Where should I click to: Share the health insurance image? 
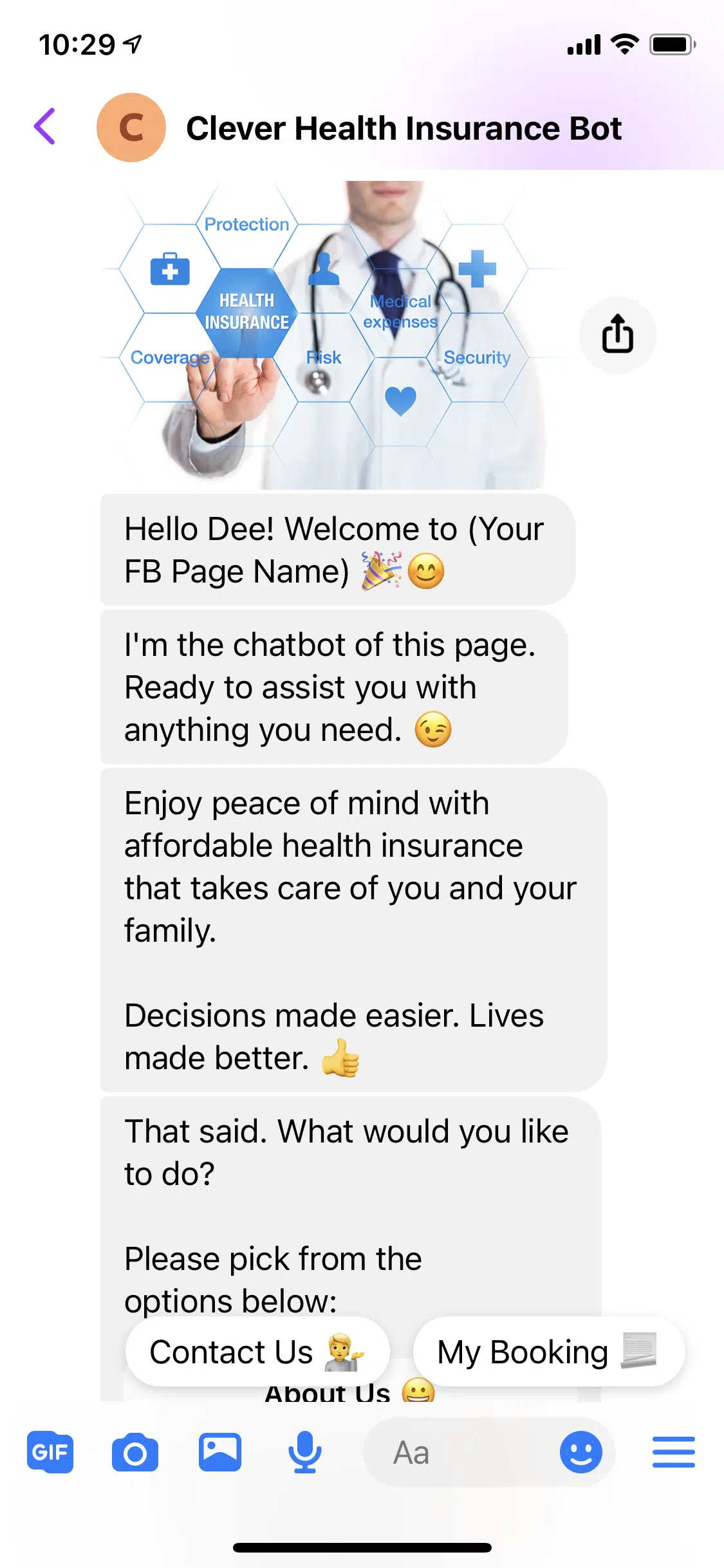[617, 335]
